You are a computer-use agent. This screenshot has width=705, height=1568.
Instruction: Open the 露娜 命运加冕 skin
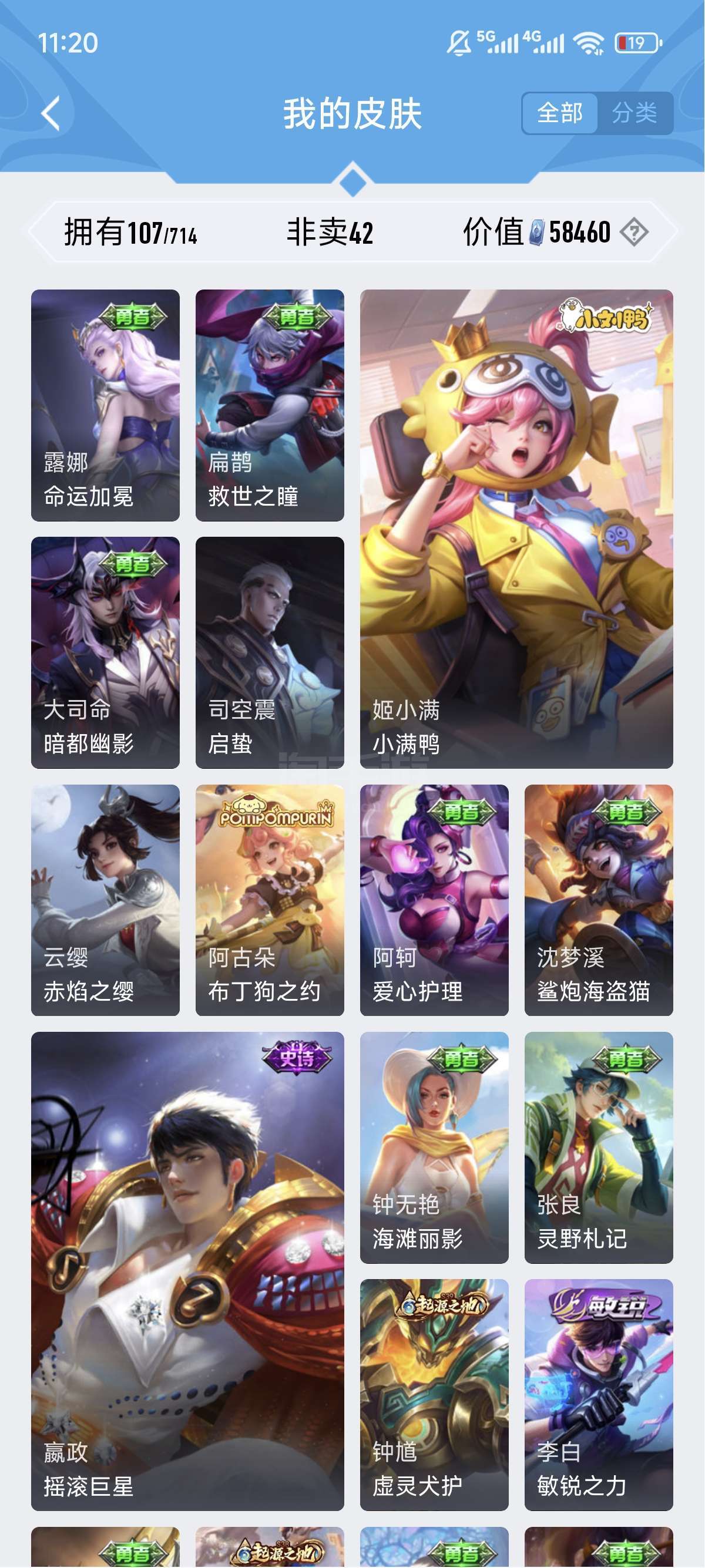pos(105,405)
